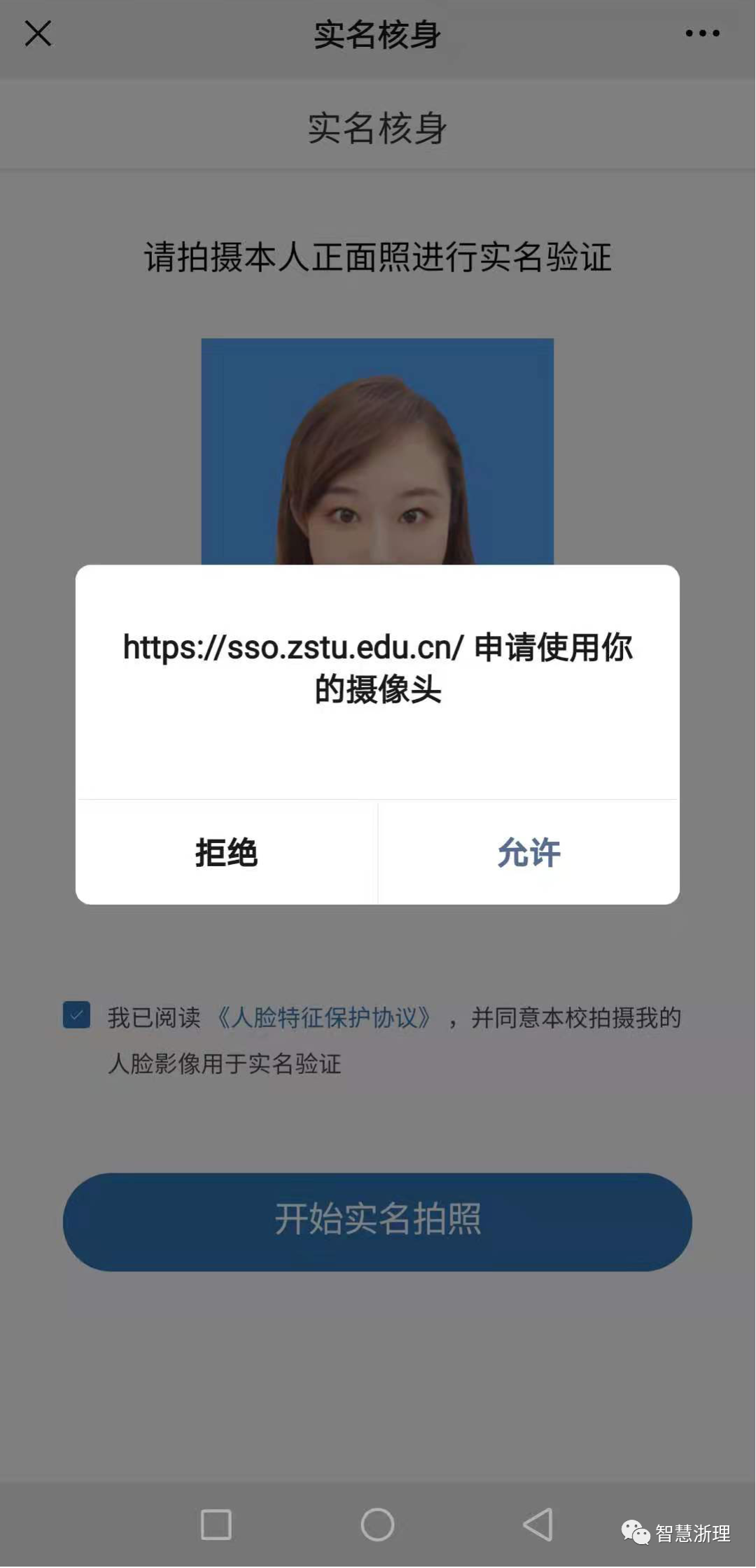Screen dimensions: 756x1568
Task: Go back using the system back button
Action: [x=538, y=1524]
